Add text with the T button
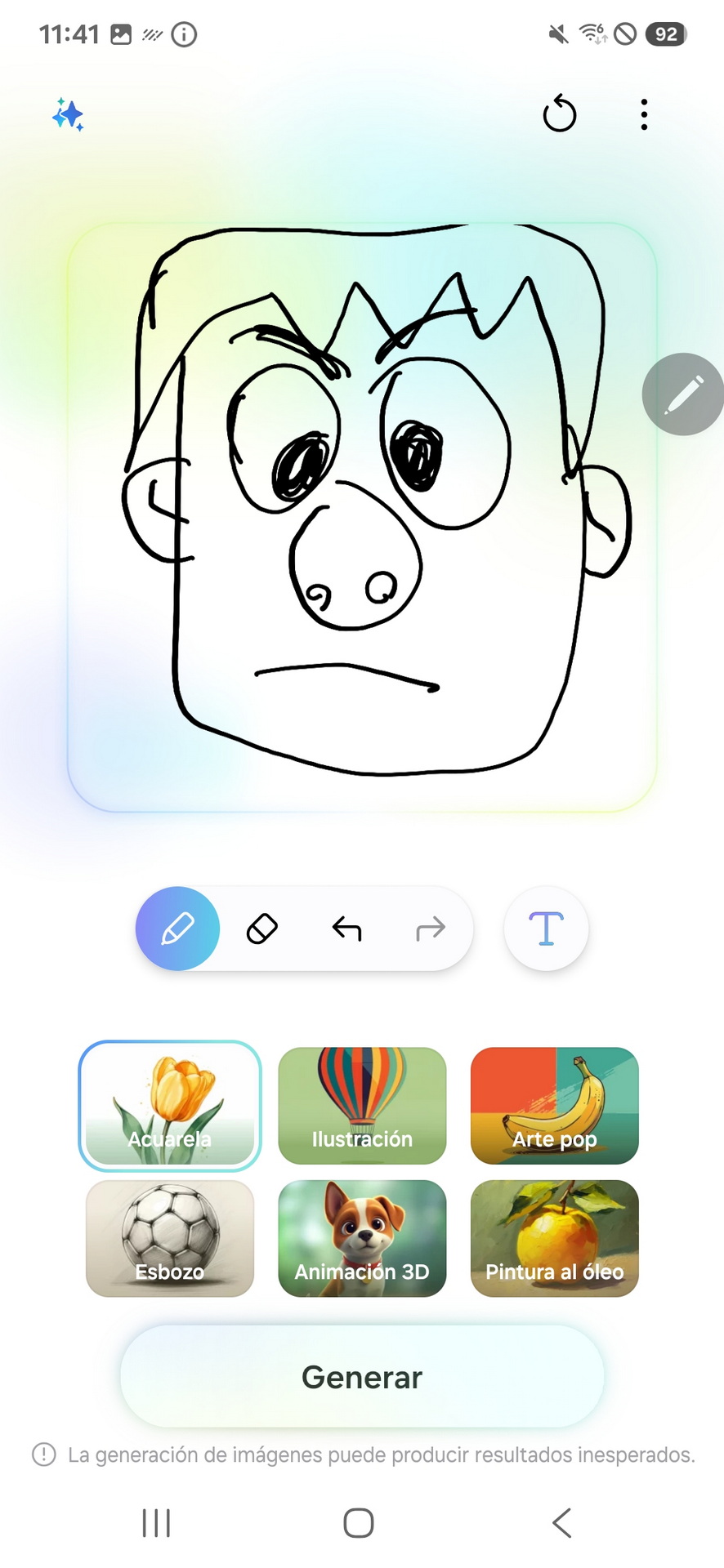Screen dimensions: 724x1568 546,929
